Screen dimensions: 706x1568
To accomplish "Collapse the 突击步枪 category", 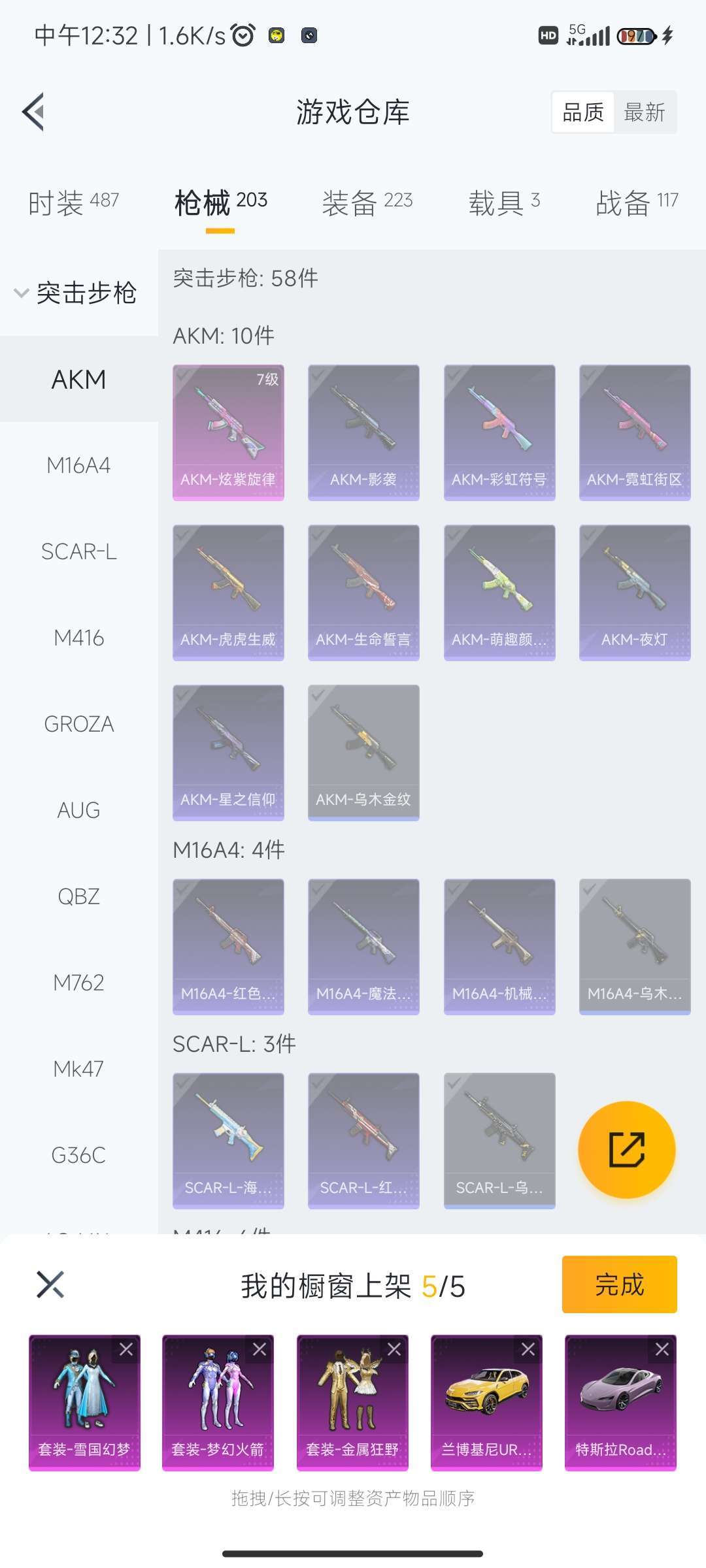I will click(x=76, y=293).
